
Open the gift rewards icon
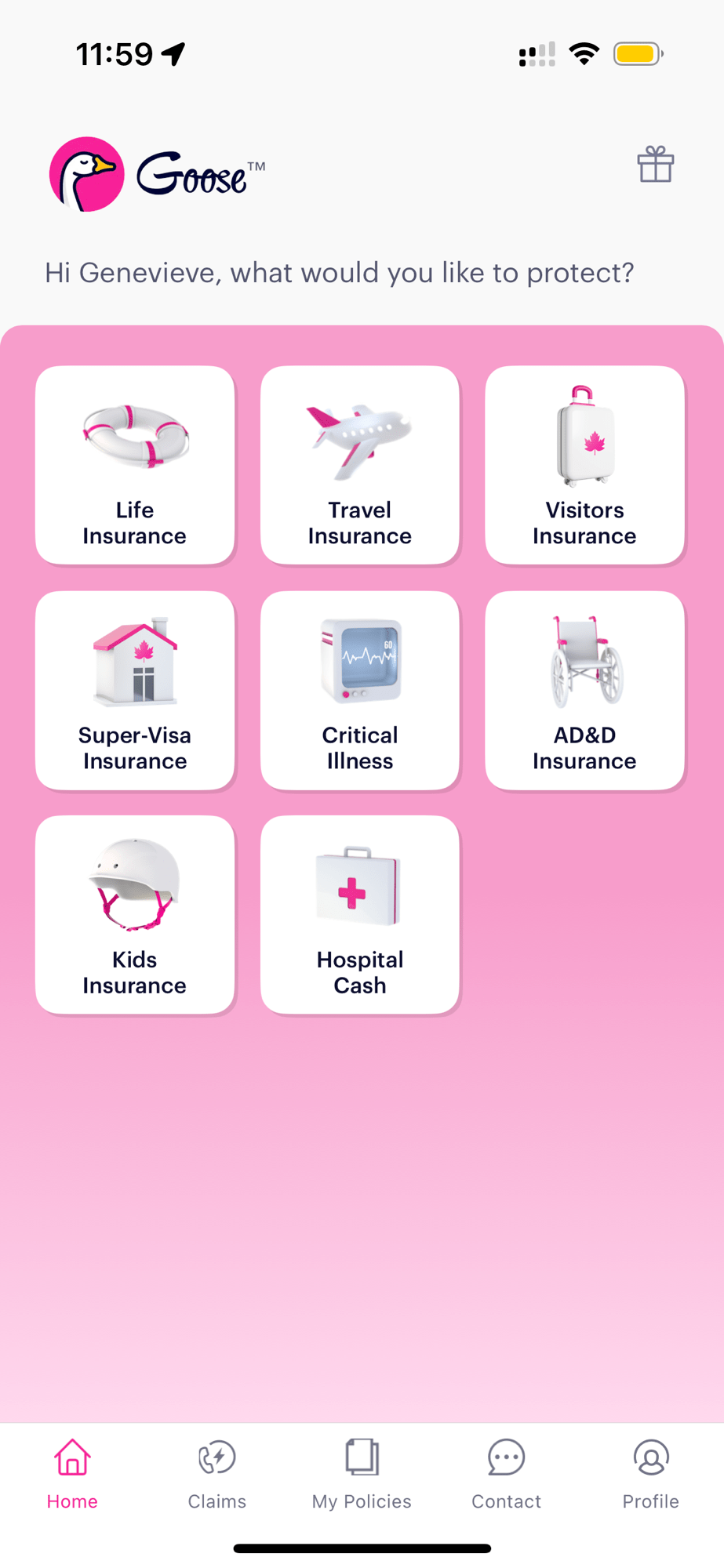tap(655, 165)
